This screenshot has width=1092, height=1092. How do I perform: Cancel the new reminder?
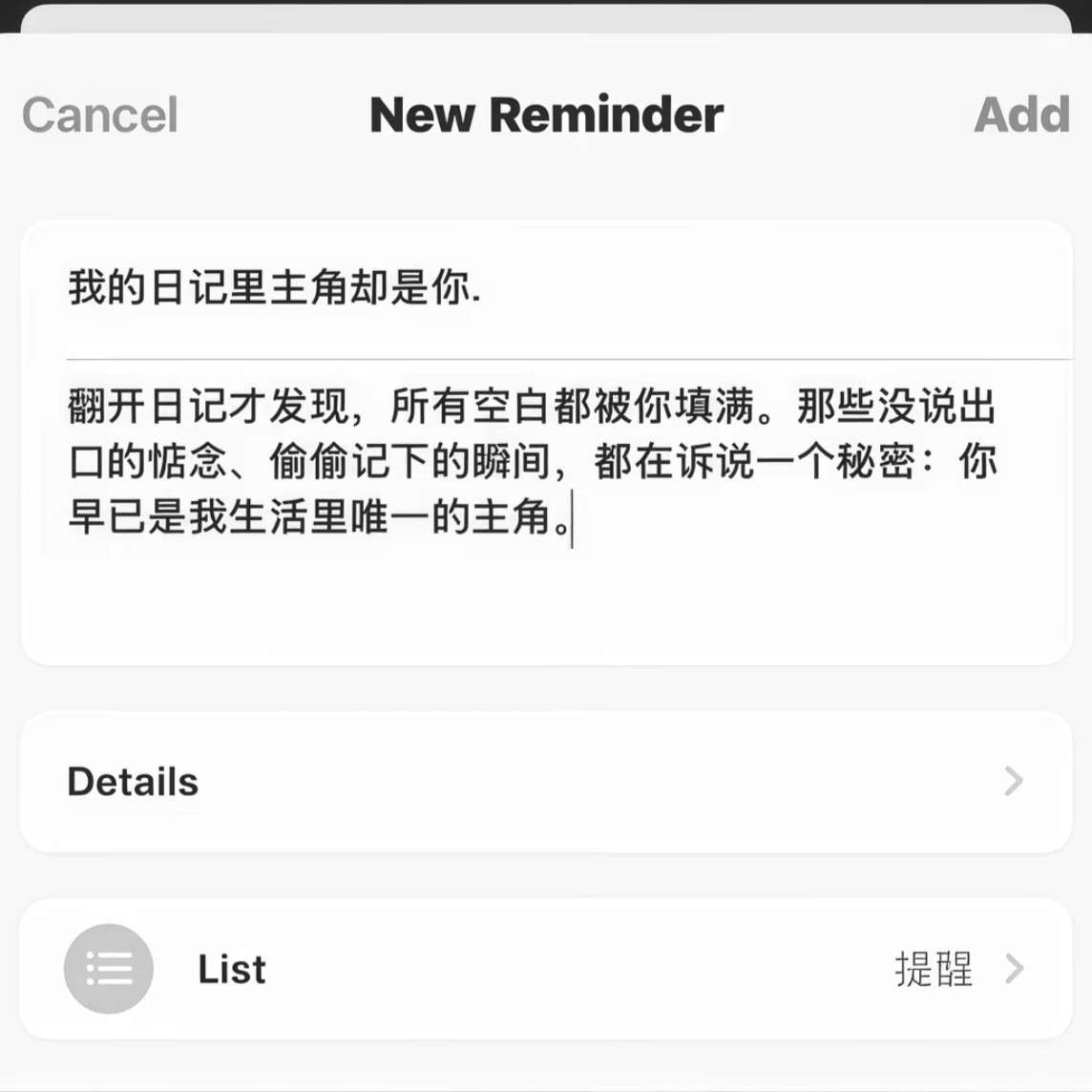(100, 115)
